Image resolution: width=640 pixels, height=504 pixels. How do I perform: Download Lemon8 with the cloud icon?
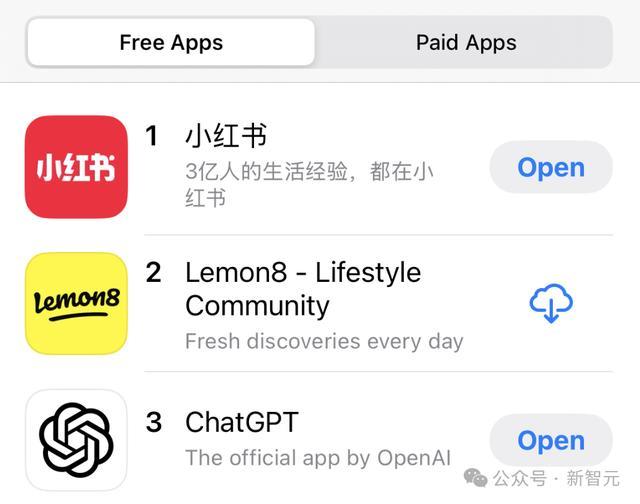tap(550, 303)
